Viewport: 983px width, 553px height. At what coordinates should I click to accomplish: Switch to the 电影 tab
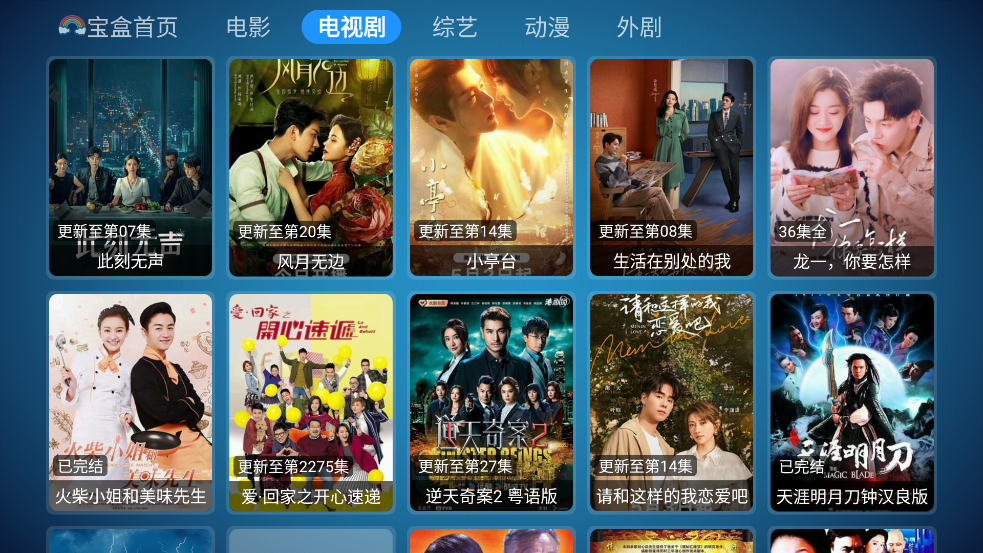pyautogui.click(x=248, y=27)
